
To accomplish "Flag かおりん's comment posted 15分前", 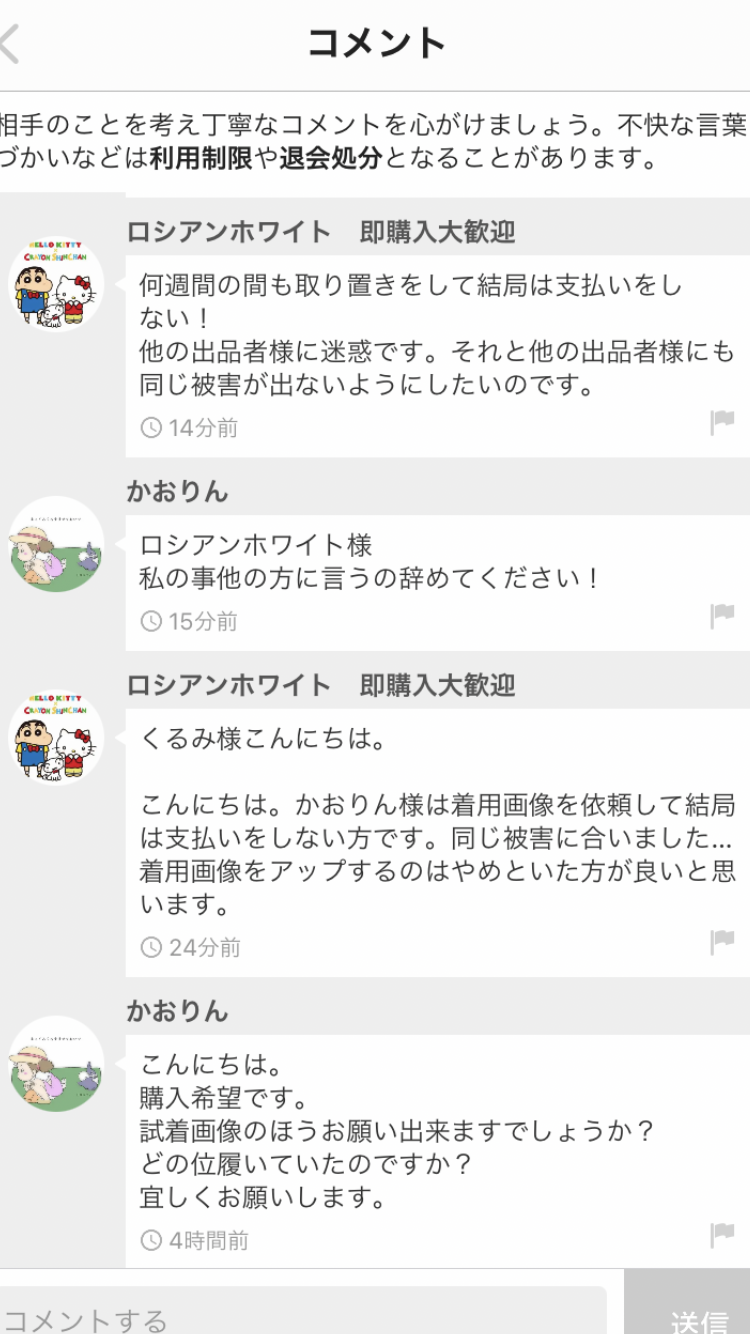I will coord(722,616).
